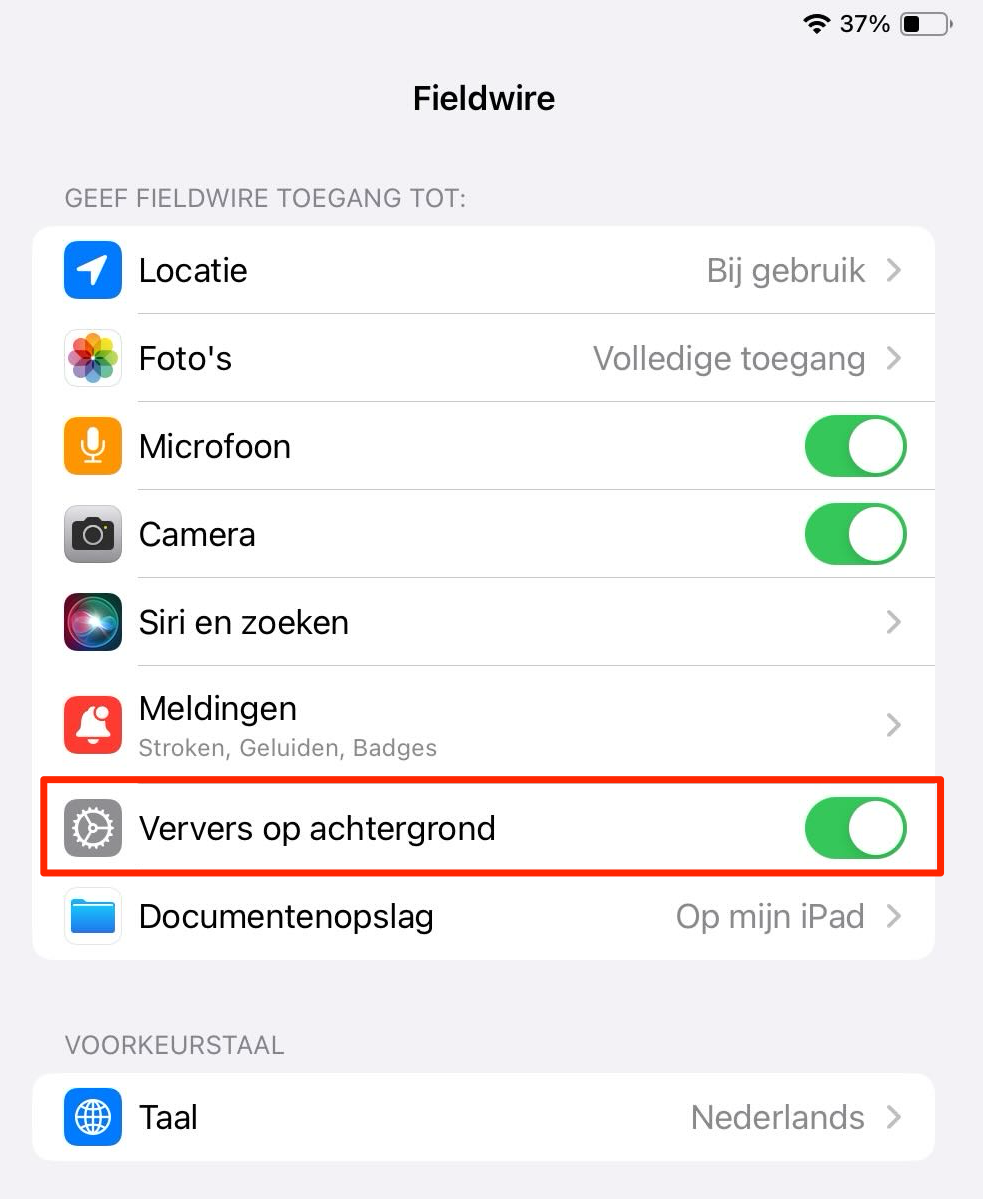Expand the Locatie settings chevron
The image size is (983, 1199).
893,270
